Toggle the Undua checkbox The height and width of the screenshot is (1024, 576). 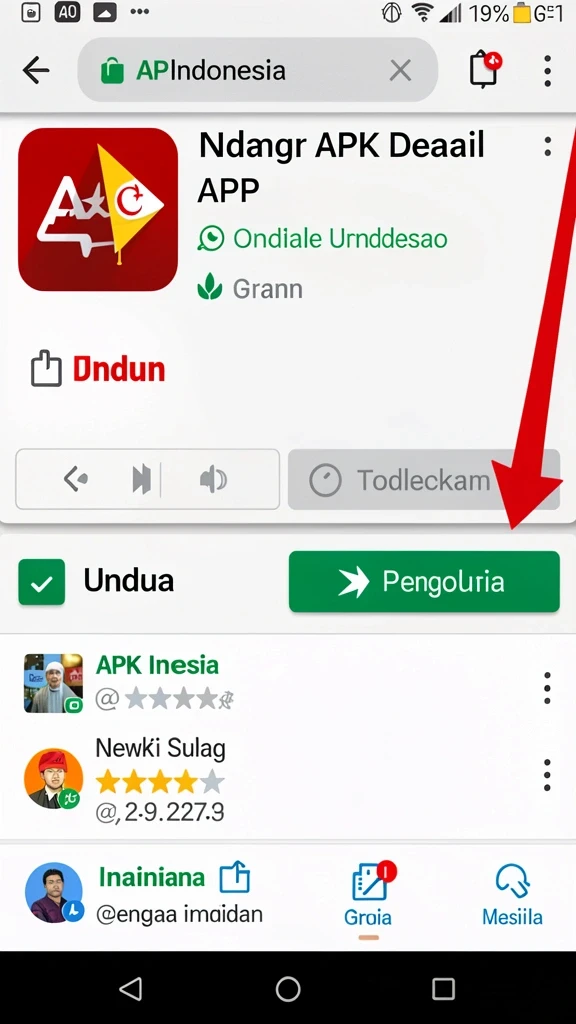click(x=42, y=581)
